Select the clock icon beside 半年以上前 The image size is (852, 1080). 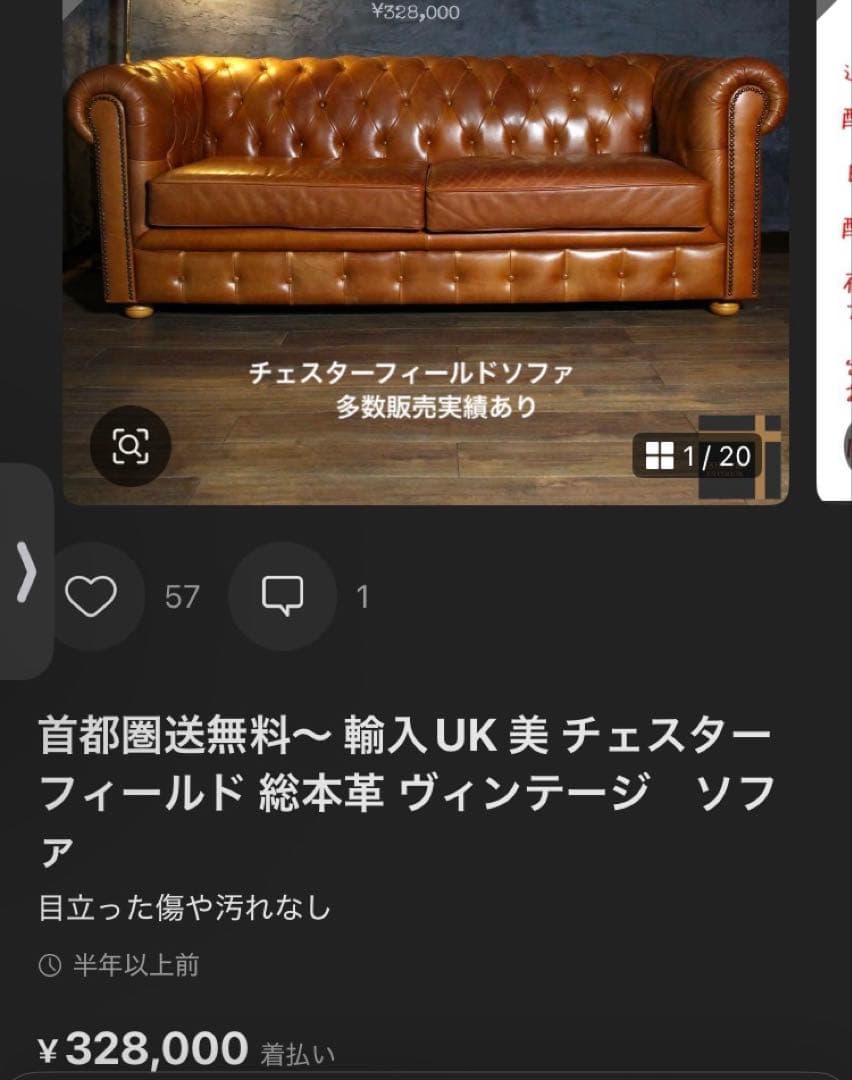coord(50,965)
